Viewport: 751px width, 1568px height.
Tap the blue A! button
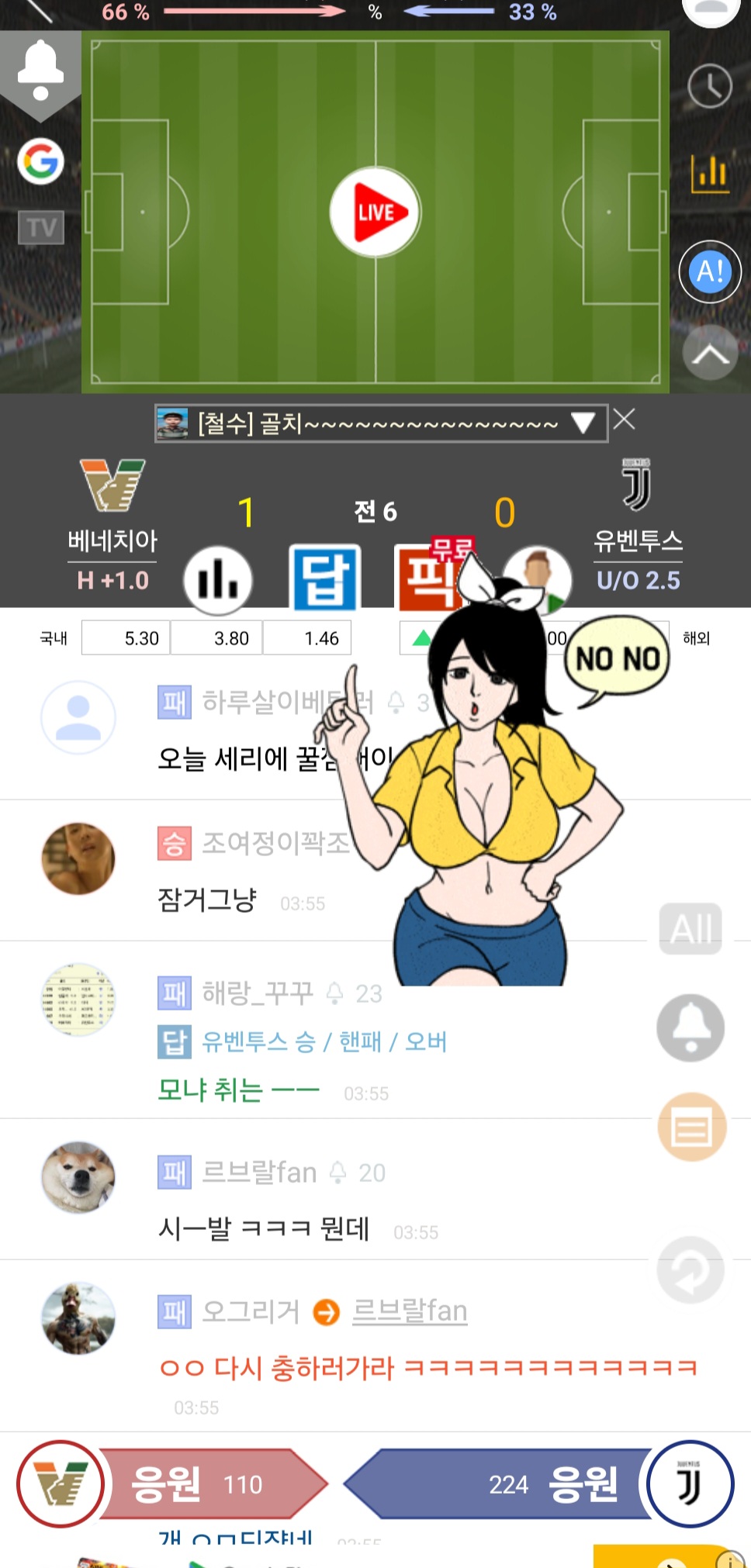click(x=710, y=271)
